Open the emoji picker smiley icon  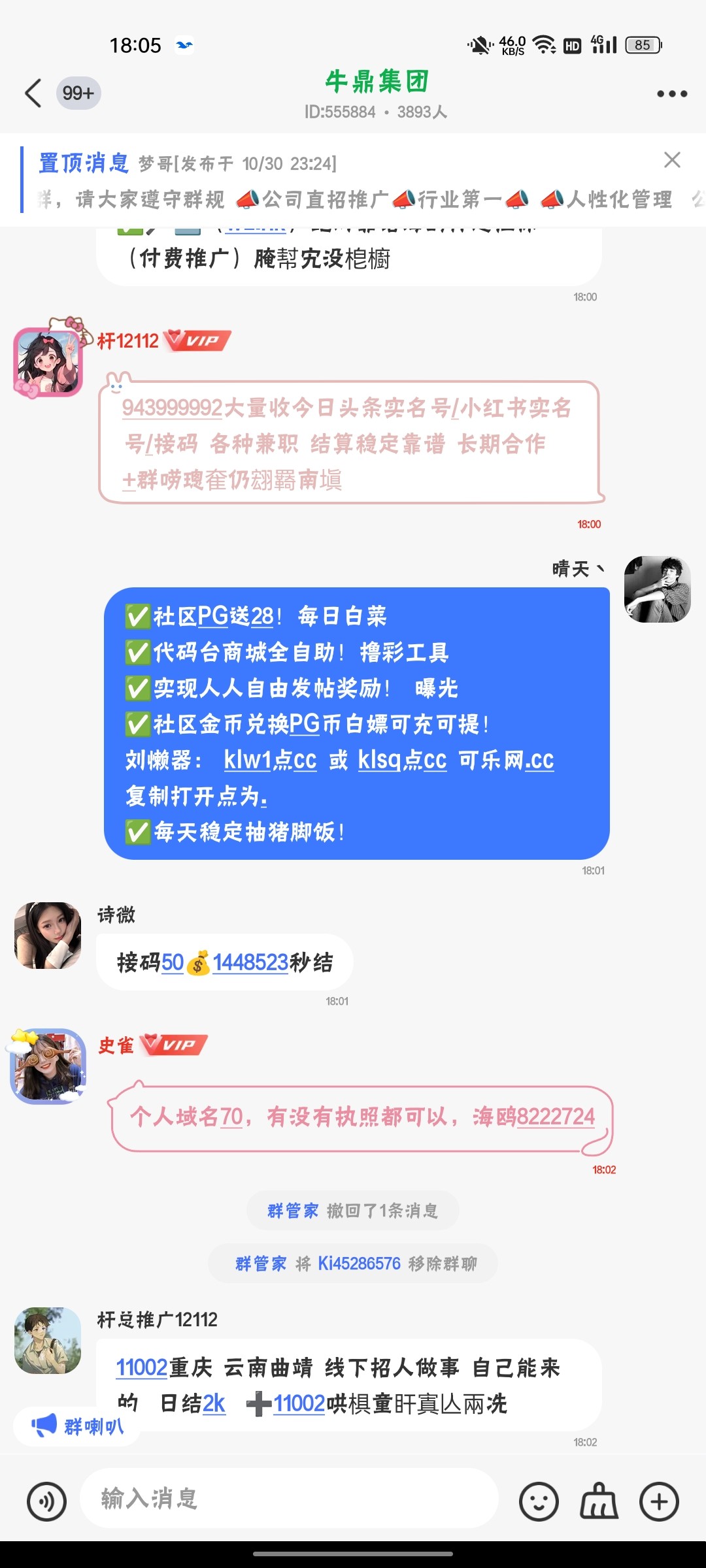541,1501
